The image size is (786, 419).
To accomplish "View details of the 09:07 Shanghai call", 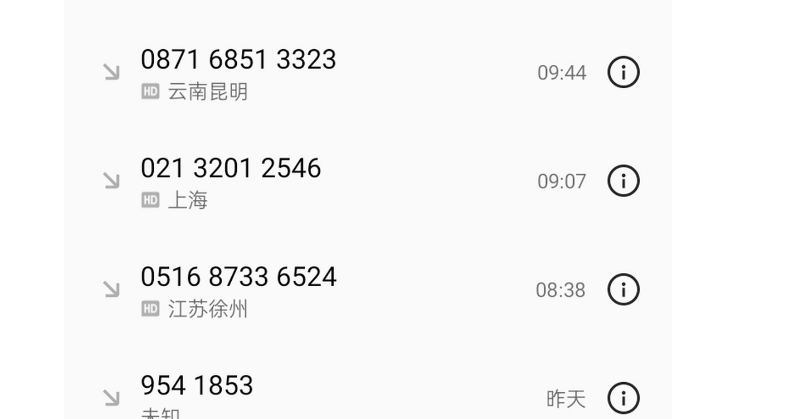I will (623, 181).
